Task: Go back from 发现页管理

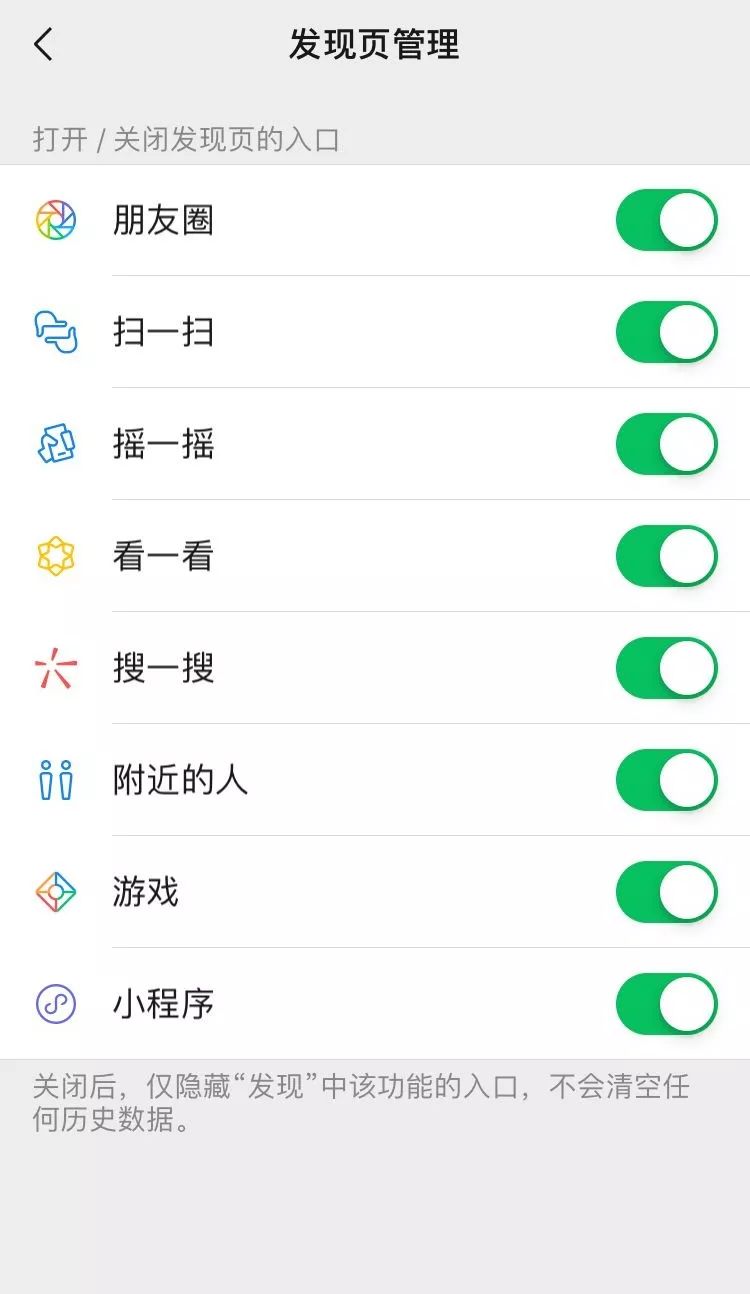Action: (43, 45)
